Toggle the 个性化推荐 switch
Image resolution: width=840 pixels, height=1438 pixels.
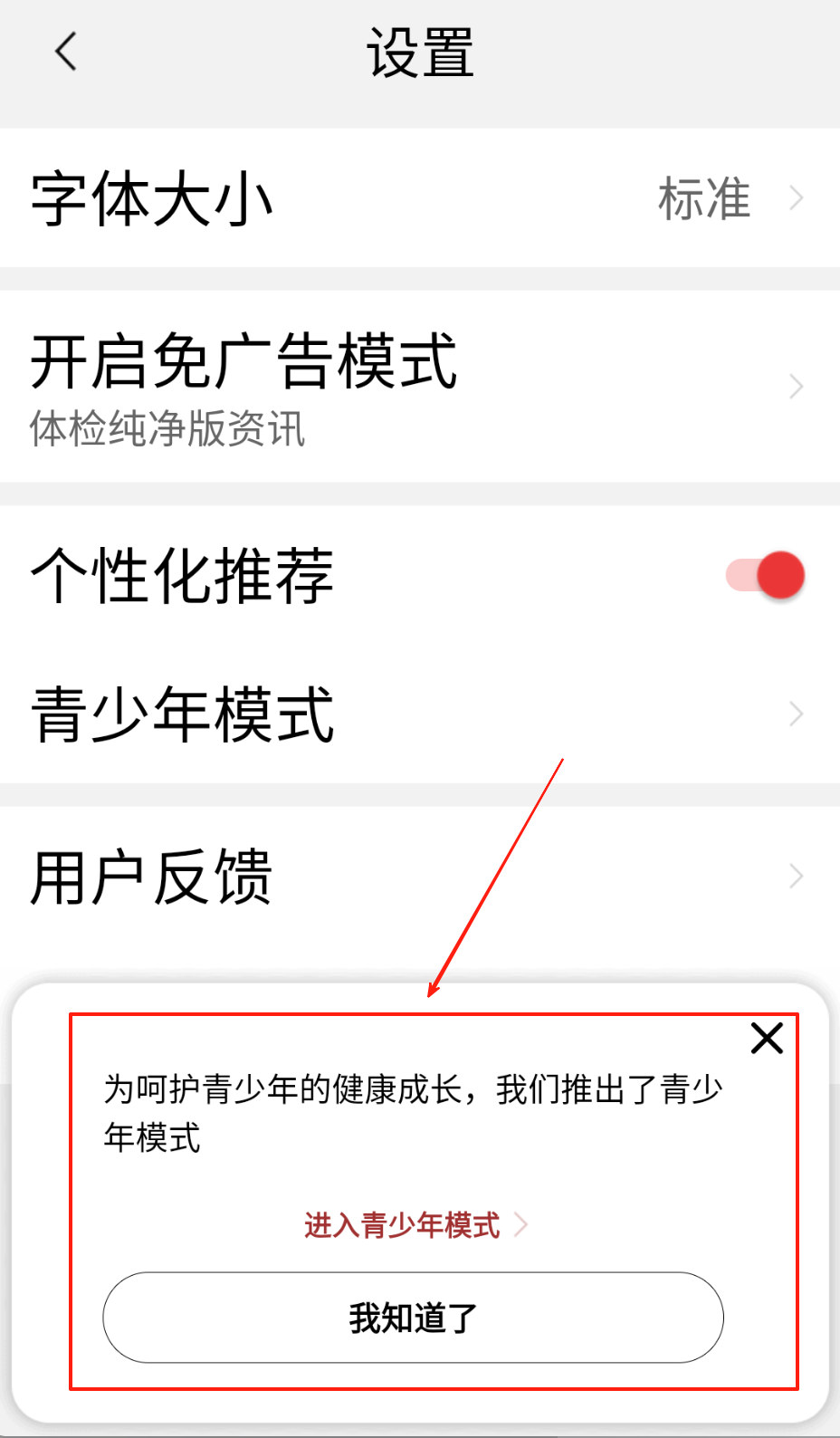[x=766, y=575]
